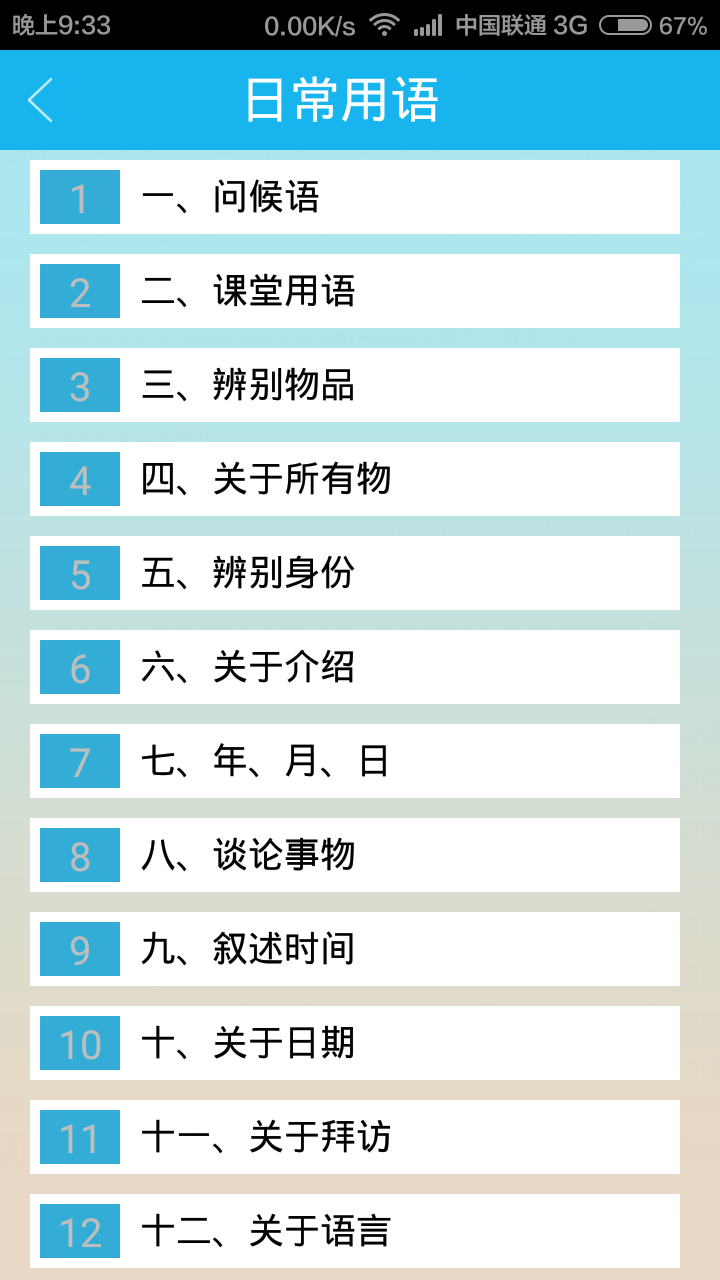The height and width of the screenshot is (1280, 720).
Task: Open lesson 10 关于日期
Action: pos(355,1043)
